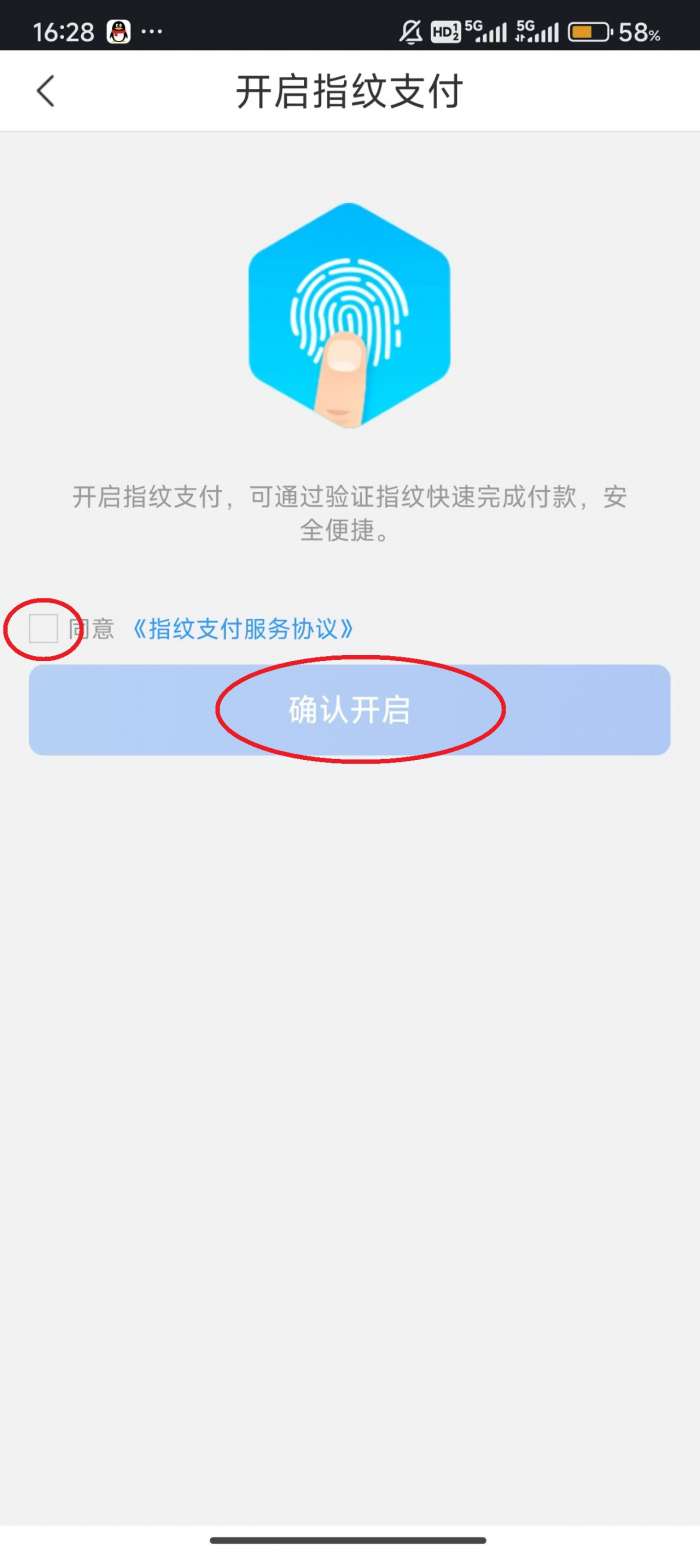Tap the 确认开启 button
This screenshot has height=1555, width=700.
point(350,710)
